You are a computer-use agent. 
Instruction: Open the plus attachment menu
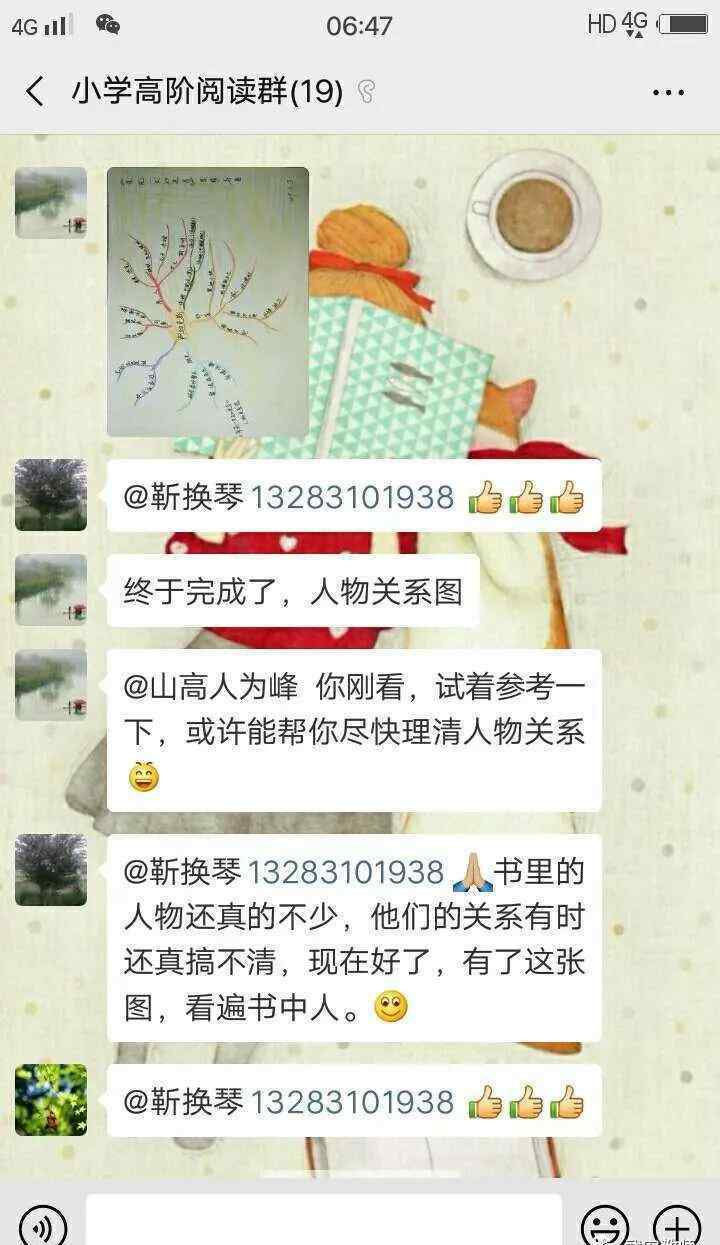[x=677, y=1226]
